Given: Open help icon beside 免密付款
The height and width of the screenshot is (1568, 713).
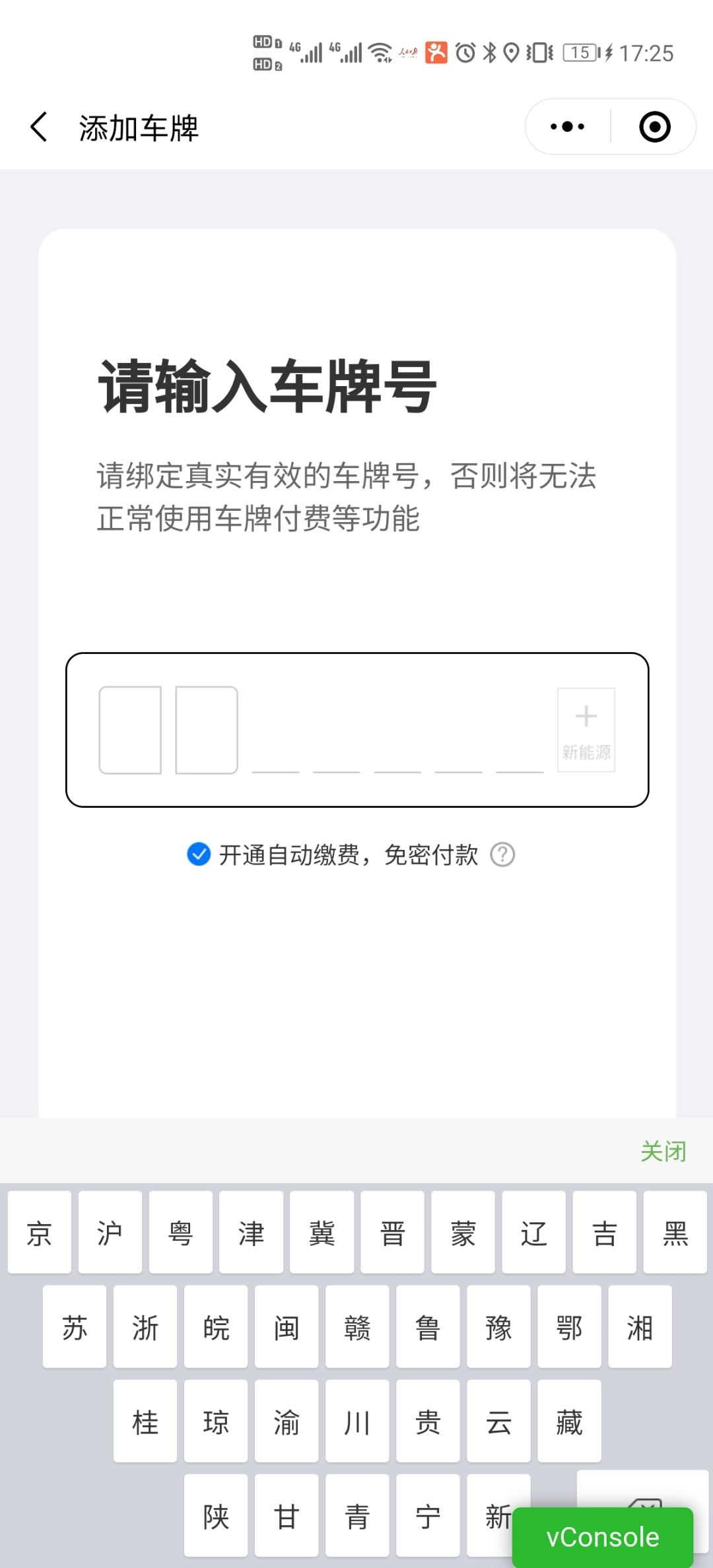Looking at the screenshot, I should tap(502, 855).
